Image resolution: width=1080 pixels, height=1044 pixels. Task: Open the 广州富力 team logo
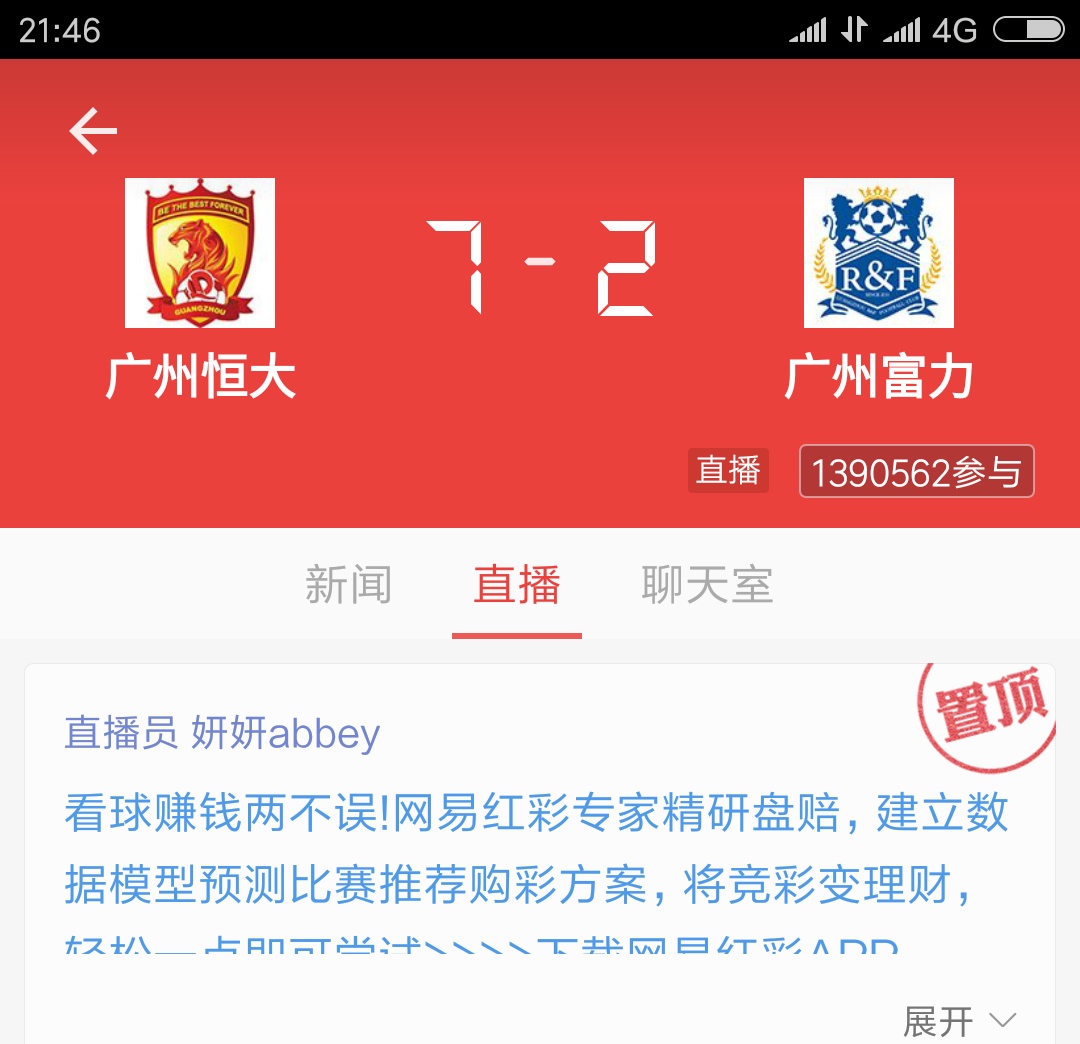[x=878, y=253]
